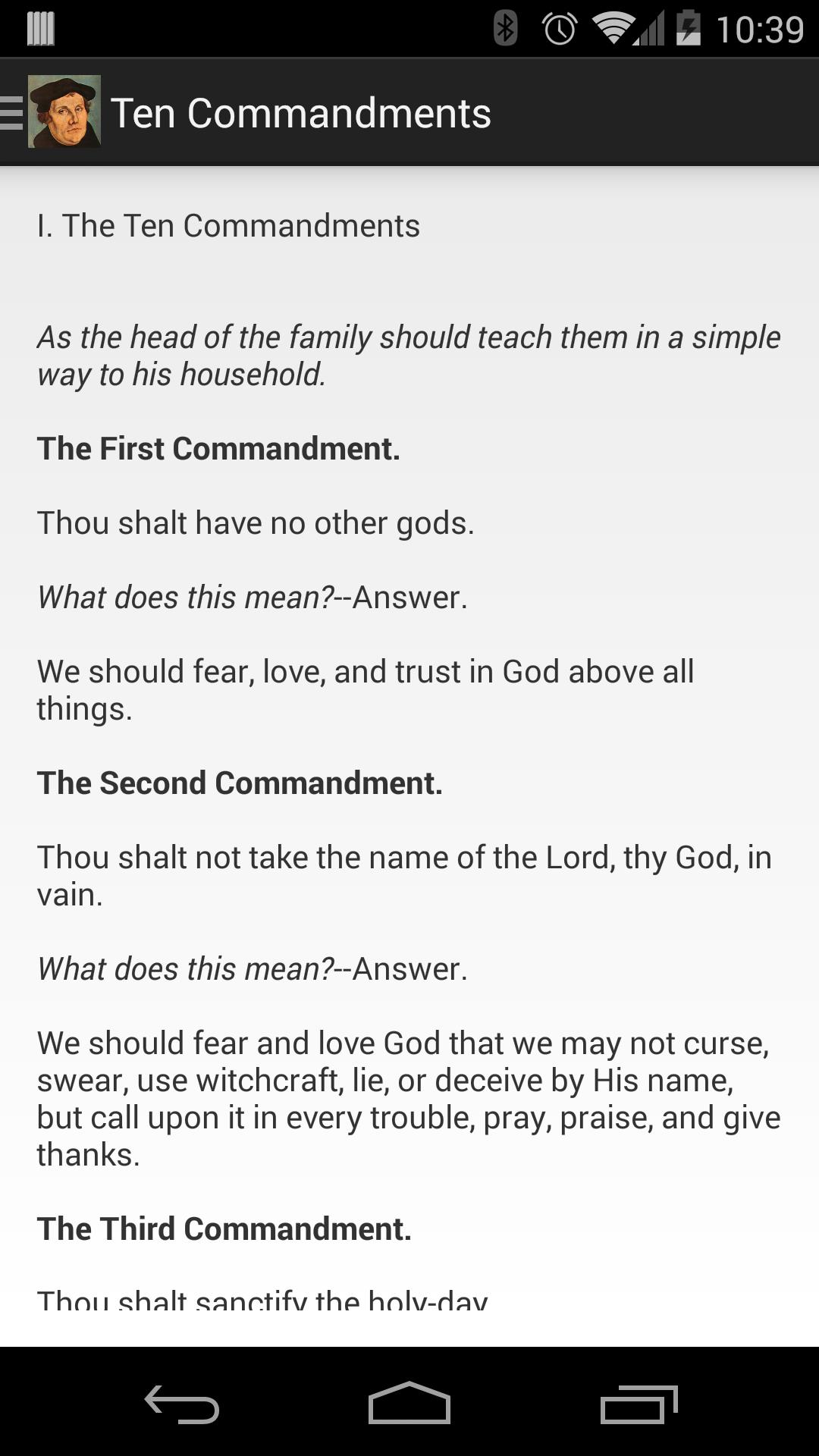Open the navigation drawer with the hamburger icon

click(8, 114)
